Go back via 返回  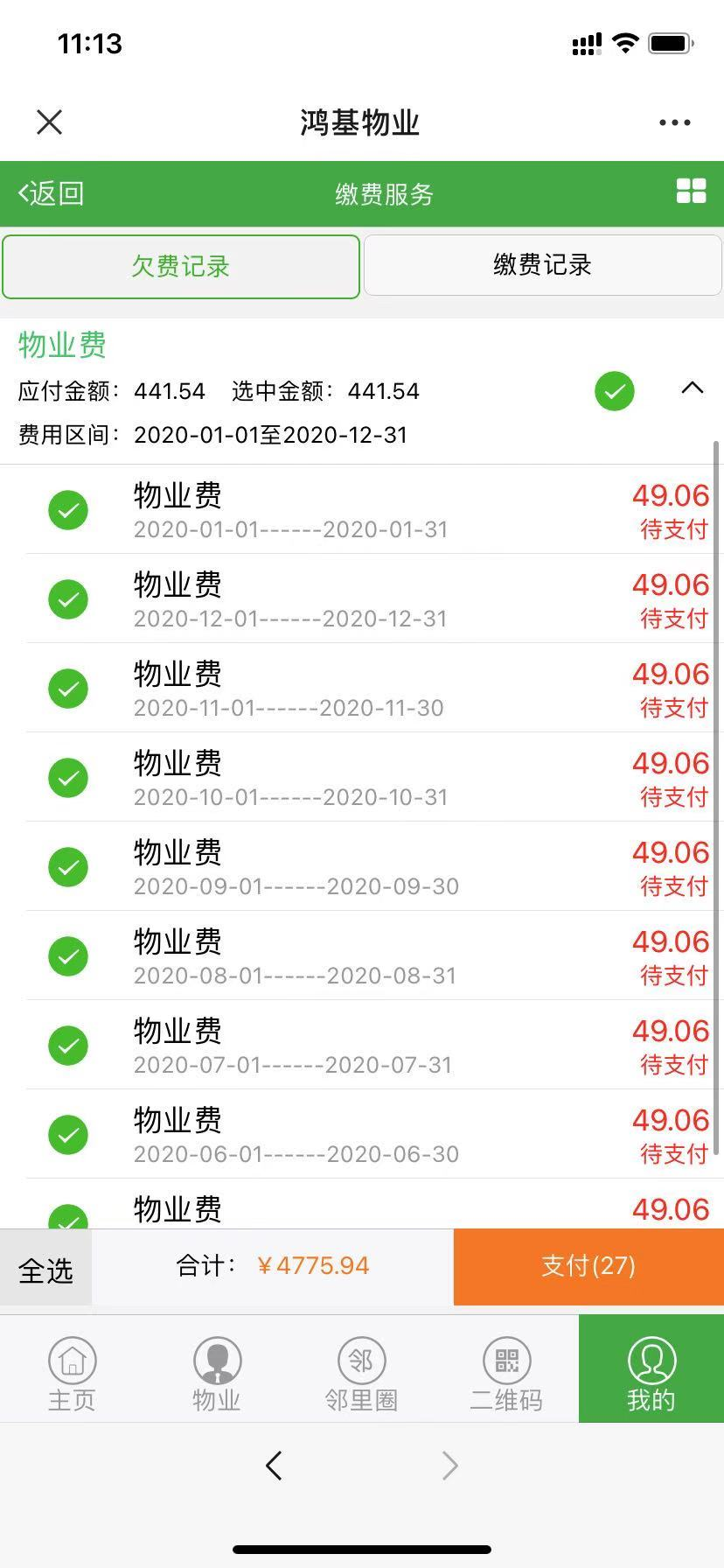pos(52,193)
